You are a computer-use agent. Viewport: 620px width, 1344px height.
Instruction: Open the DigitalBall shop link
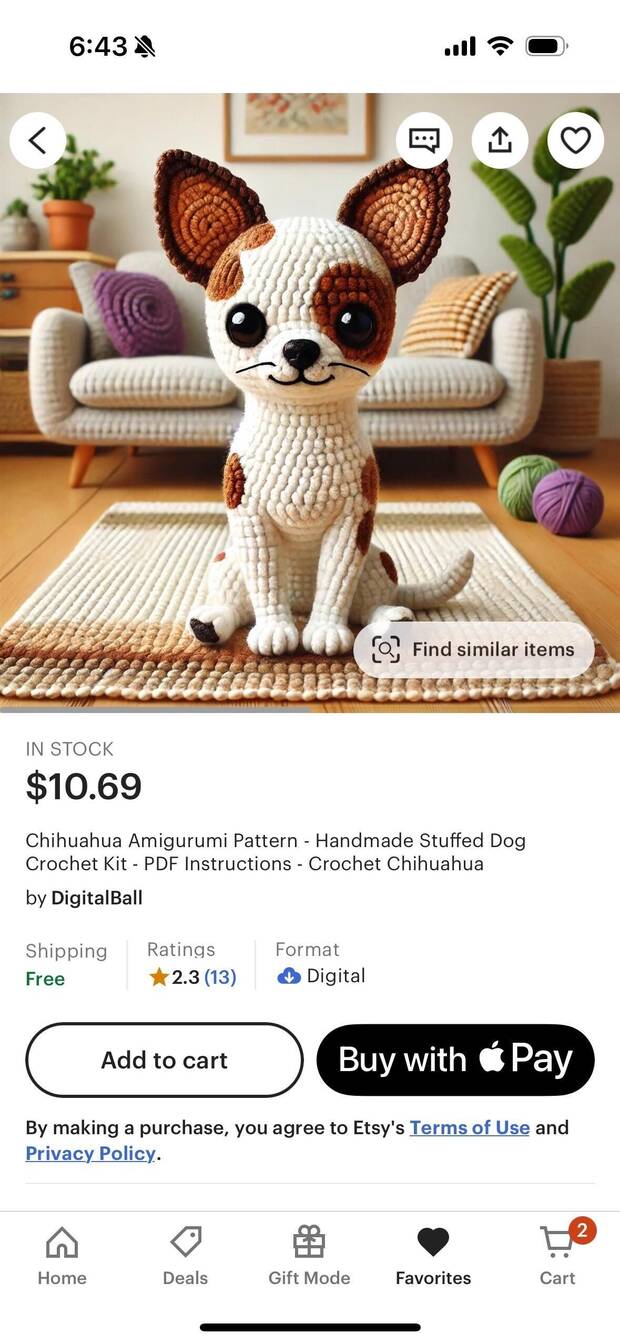click(x=97, y=898)
